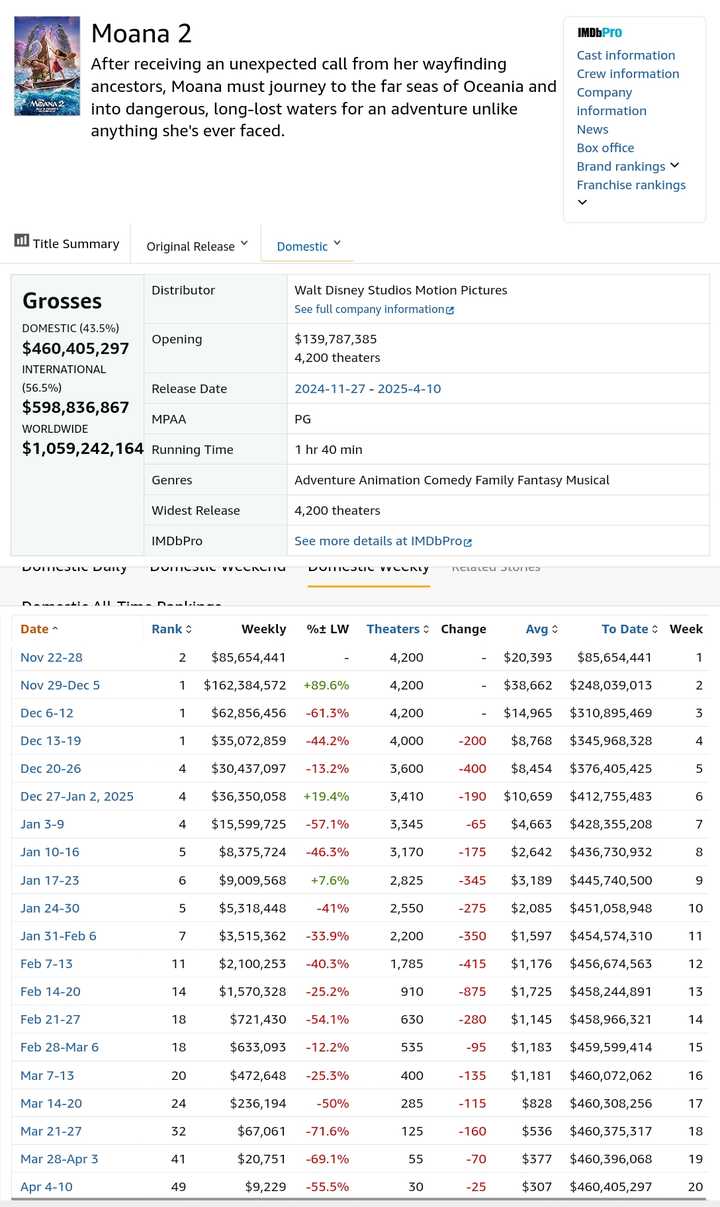720x1207 pixels.
Task: See more details at IMDbPro
Action: click(383, 541)
